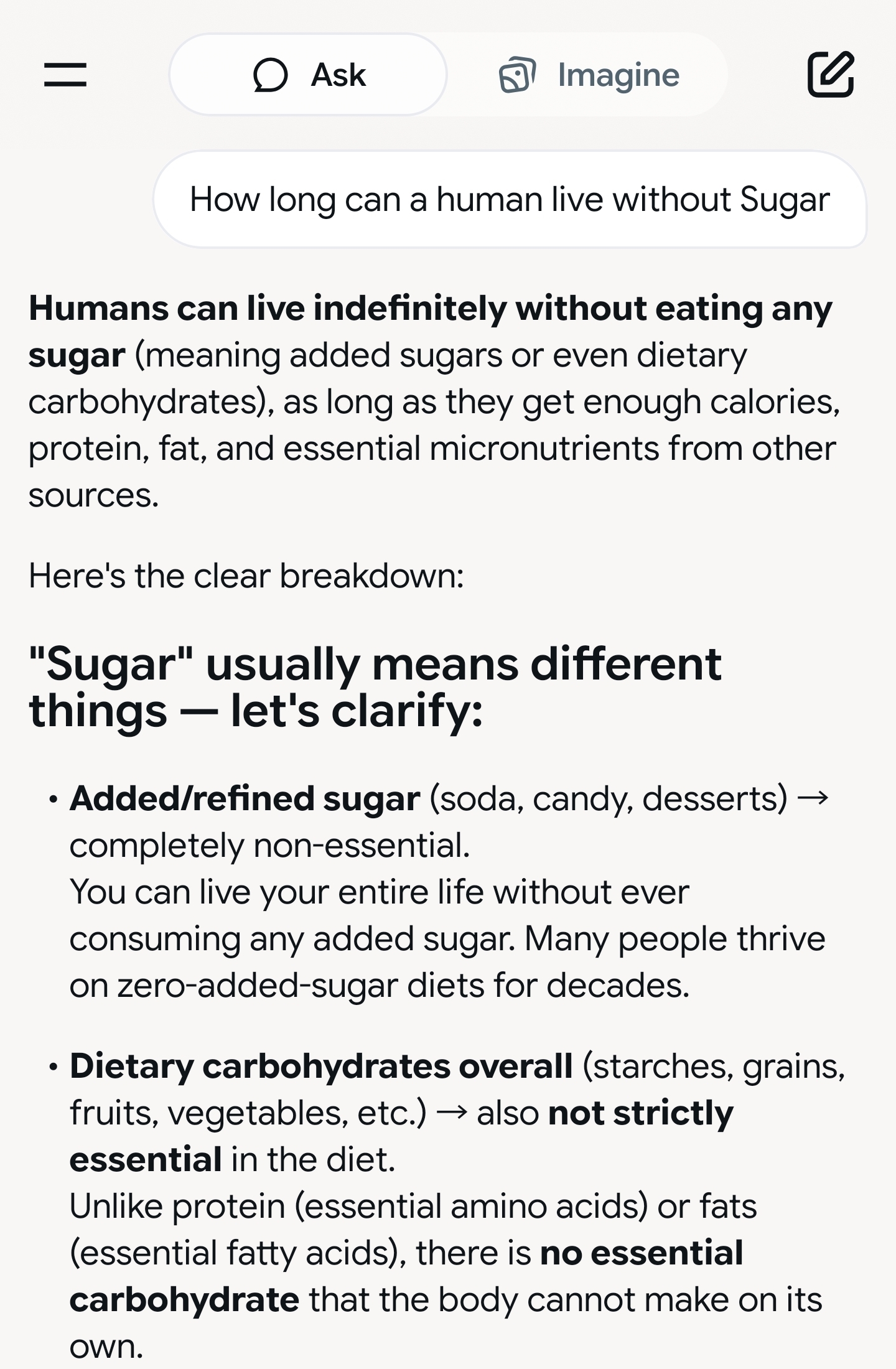The width and height of the screenshot is (896, 1369).
Task: Switch to the Imagine tab
Action: tap(589, 75)
